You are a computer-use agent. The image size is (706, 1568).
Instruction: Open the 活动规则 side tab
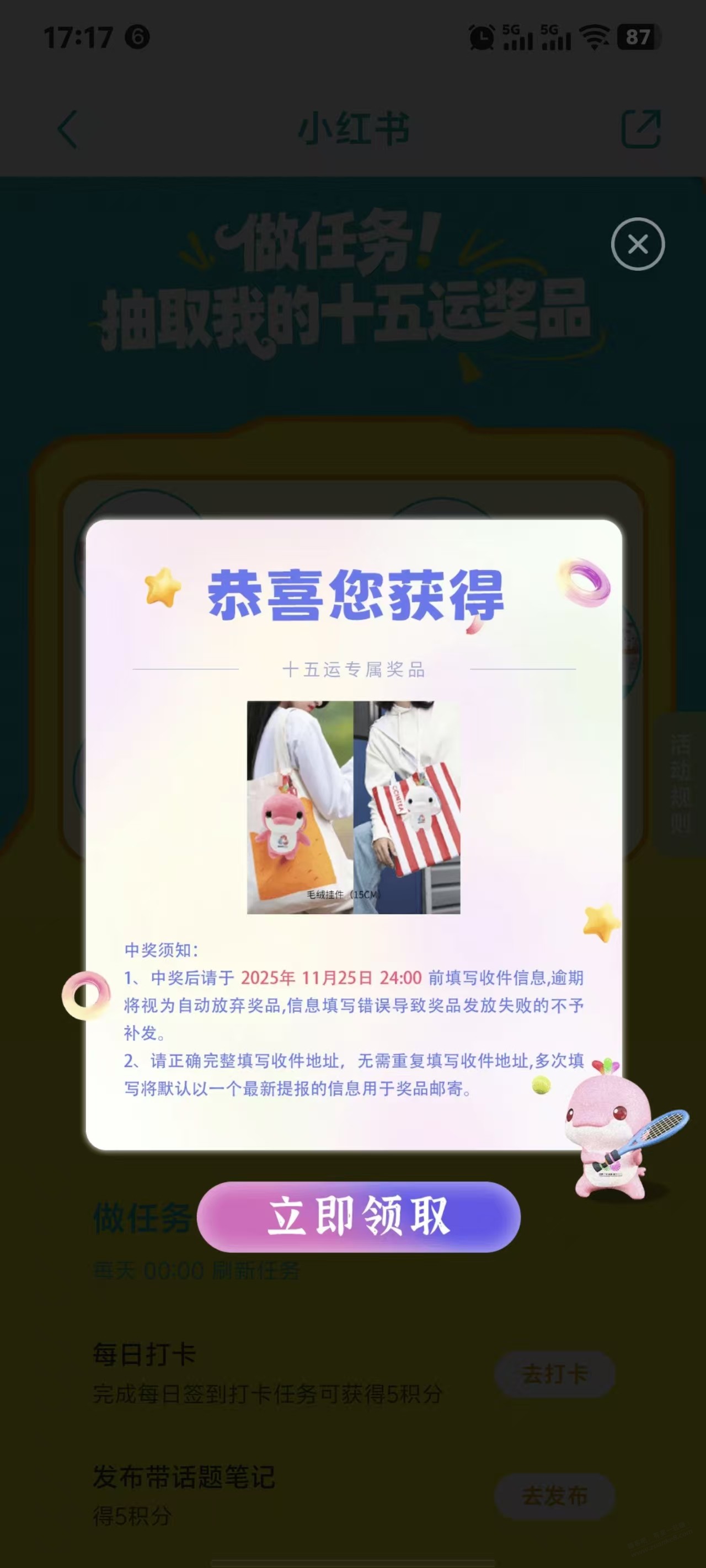point(680,784)
